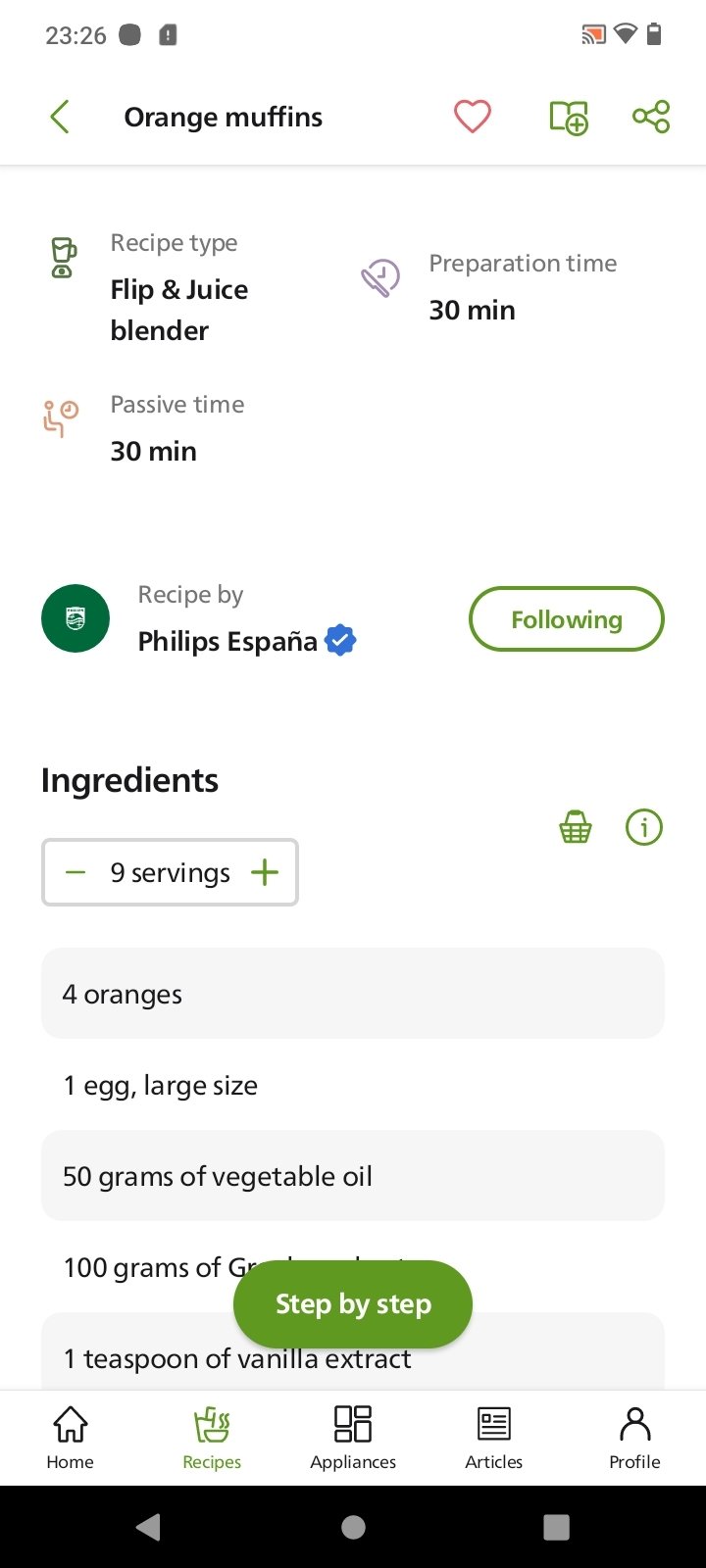Open the Recipes tab

pyautogui.click(x=212, y=1438)
